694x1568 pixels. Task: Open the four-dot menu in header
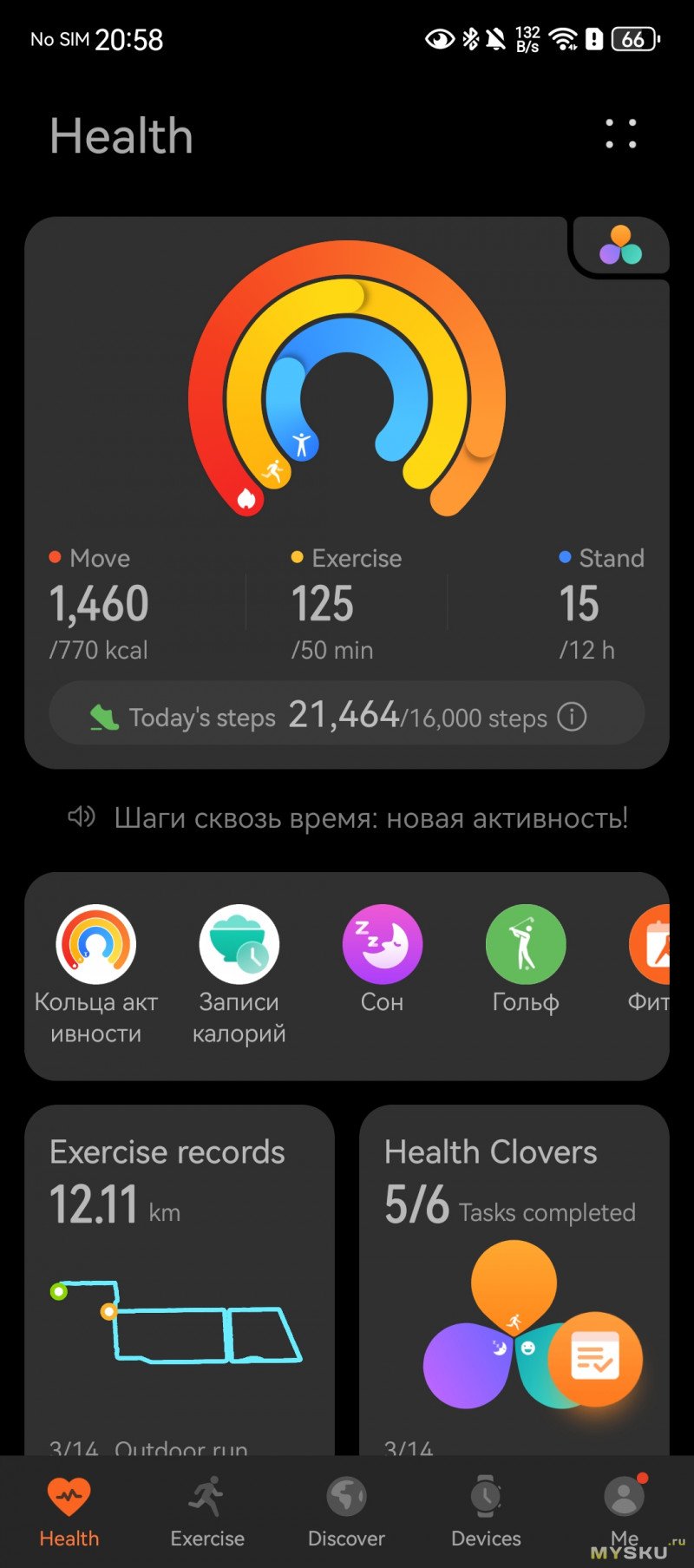tap(620, 134)
